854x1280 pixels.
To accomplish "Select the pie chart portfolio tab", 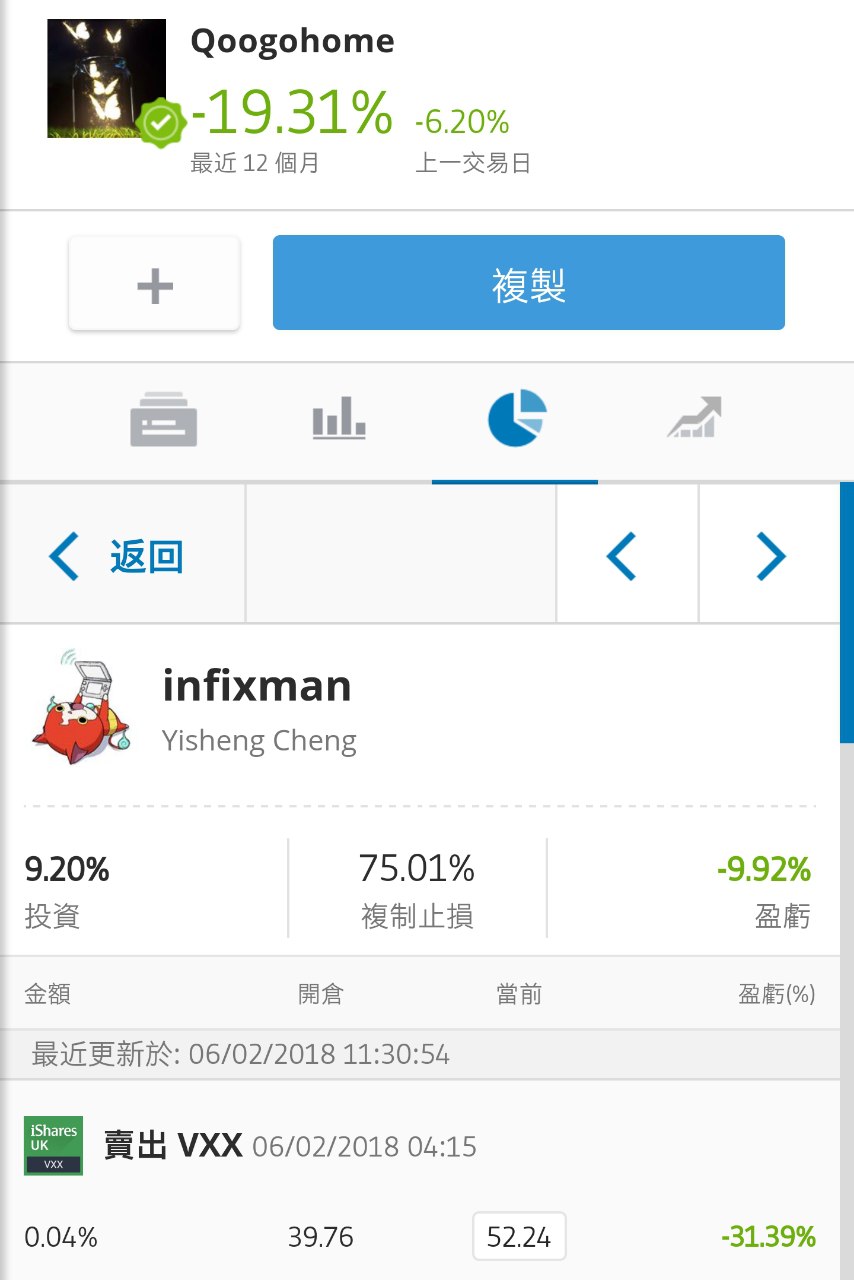I will click(x=516, y=419).
